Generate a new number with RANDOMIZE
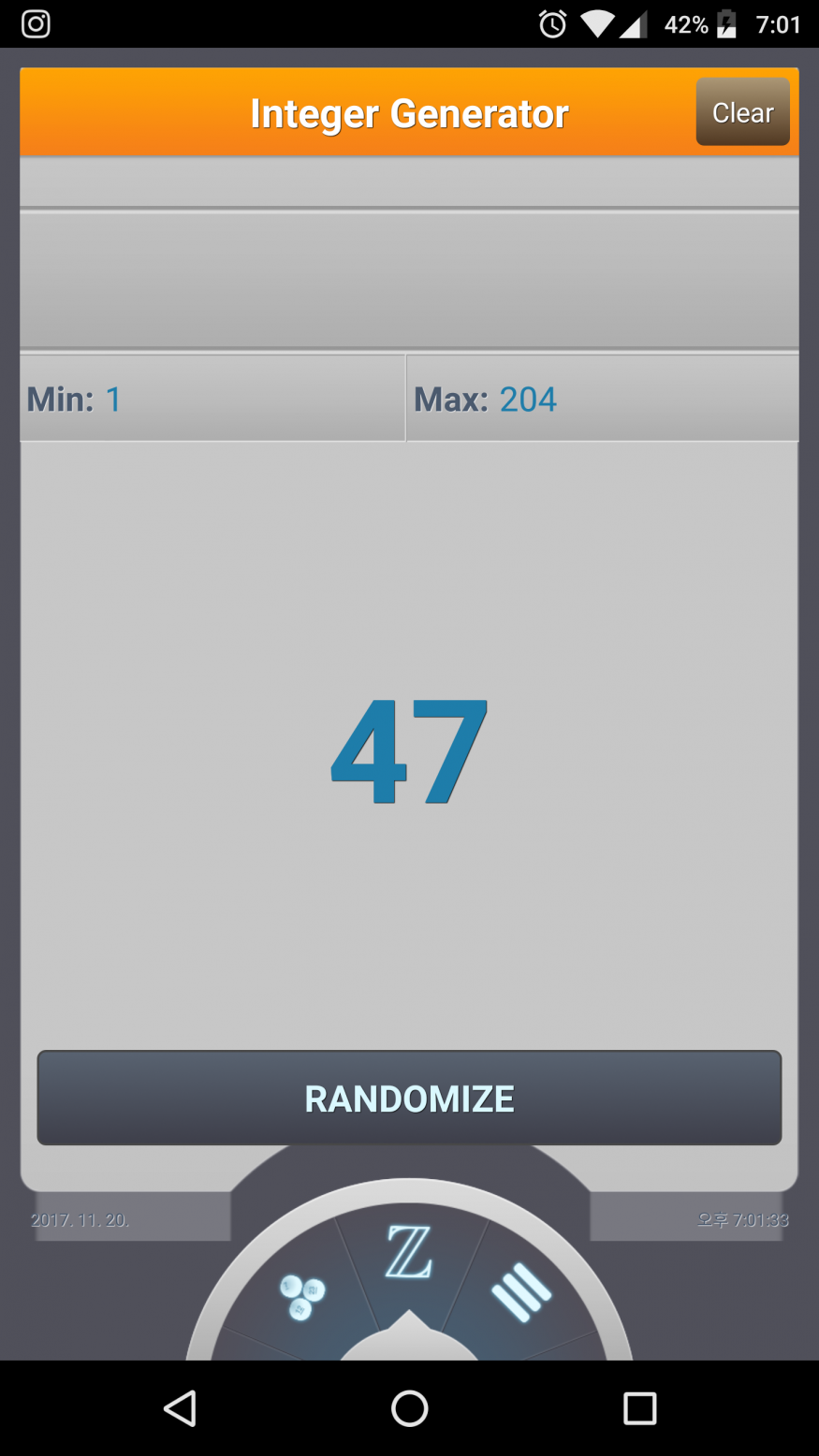 [409, 1098]
